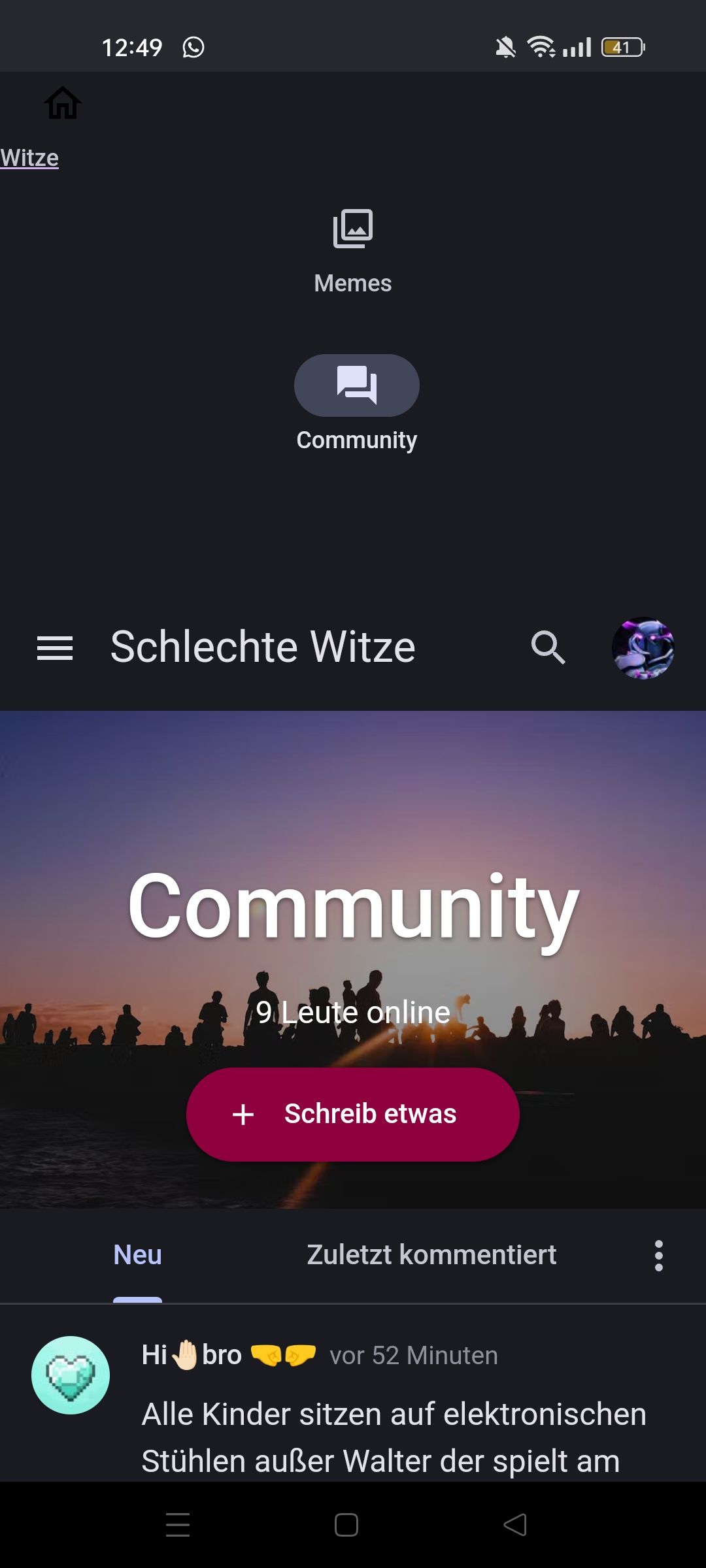
Task: Switch to Zuletzt kommentiert tab
Action: [x=431, y=1255]
